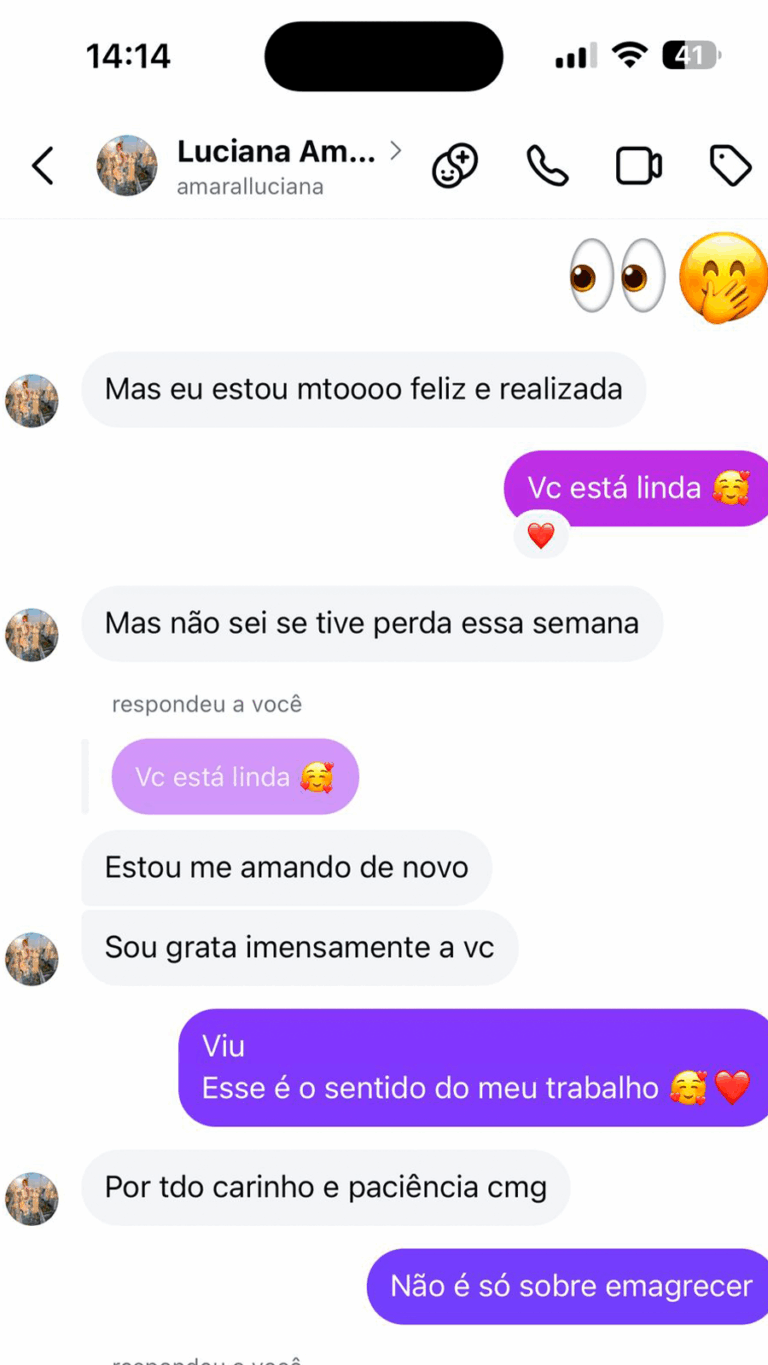Image resolution: width=768 pixels, height=1365 pixels.
Task: Tap Luciana's avatar beside the mtoooo feliz message
Action: [x=32, y=401]
